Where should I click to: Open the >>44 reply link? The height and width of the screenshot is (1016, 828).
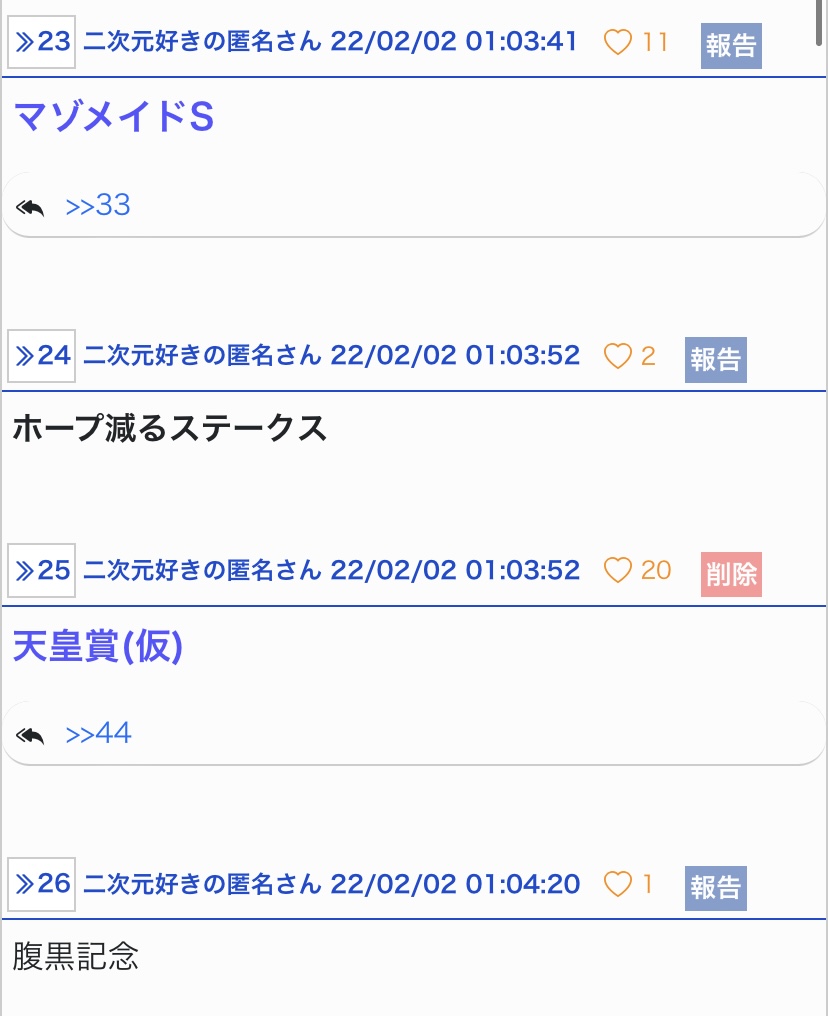point(98,733)
